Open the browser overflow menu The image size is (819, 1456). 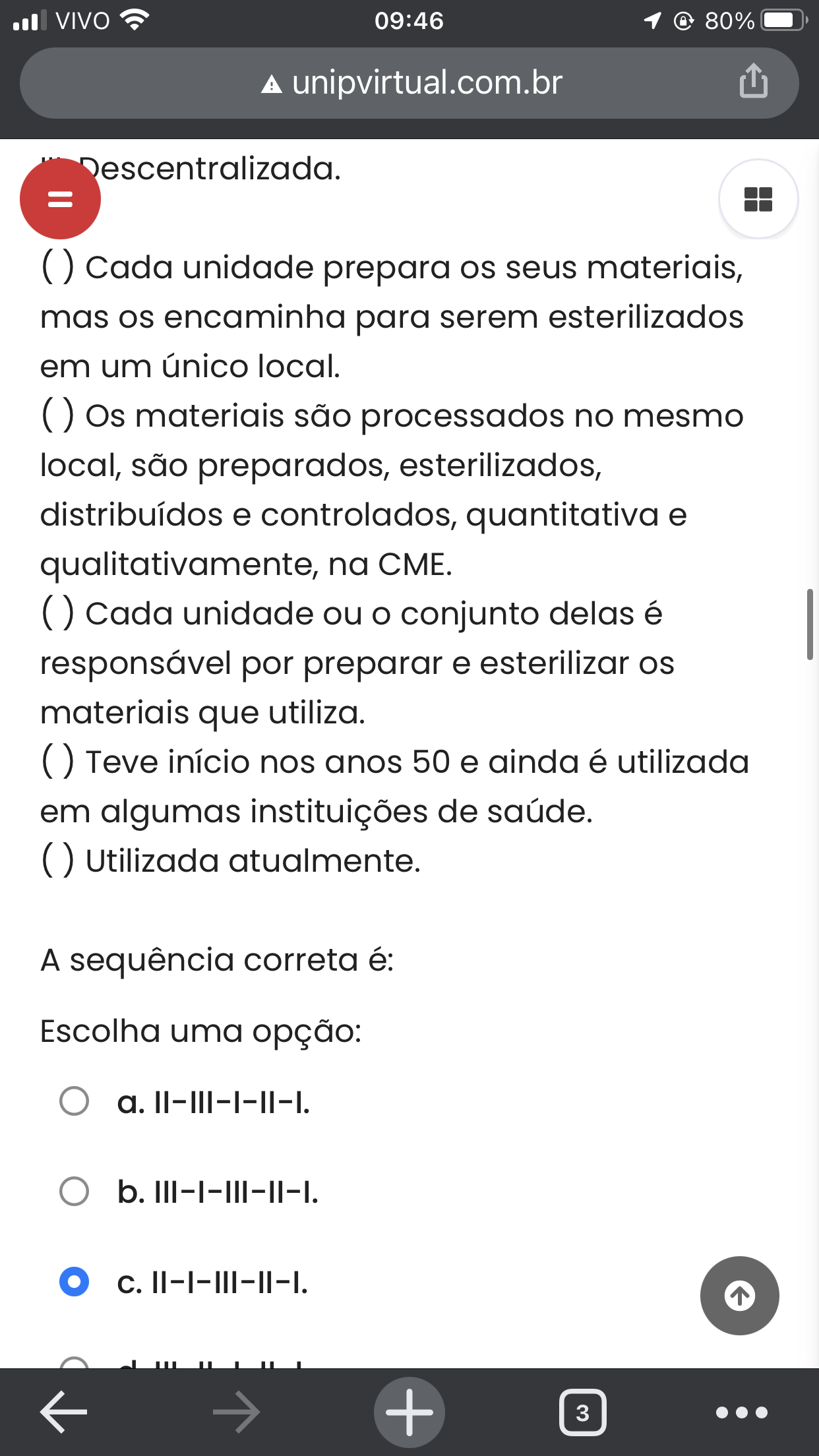pos(742,1412)
